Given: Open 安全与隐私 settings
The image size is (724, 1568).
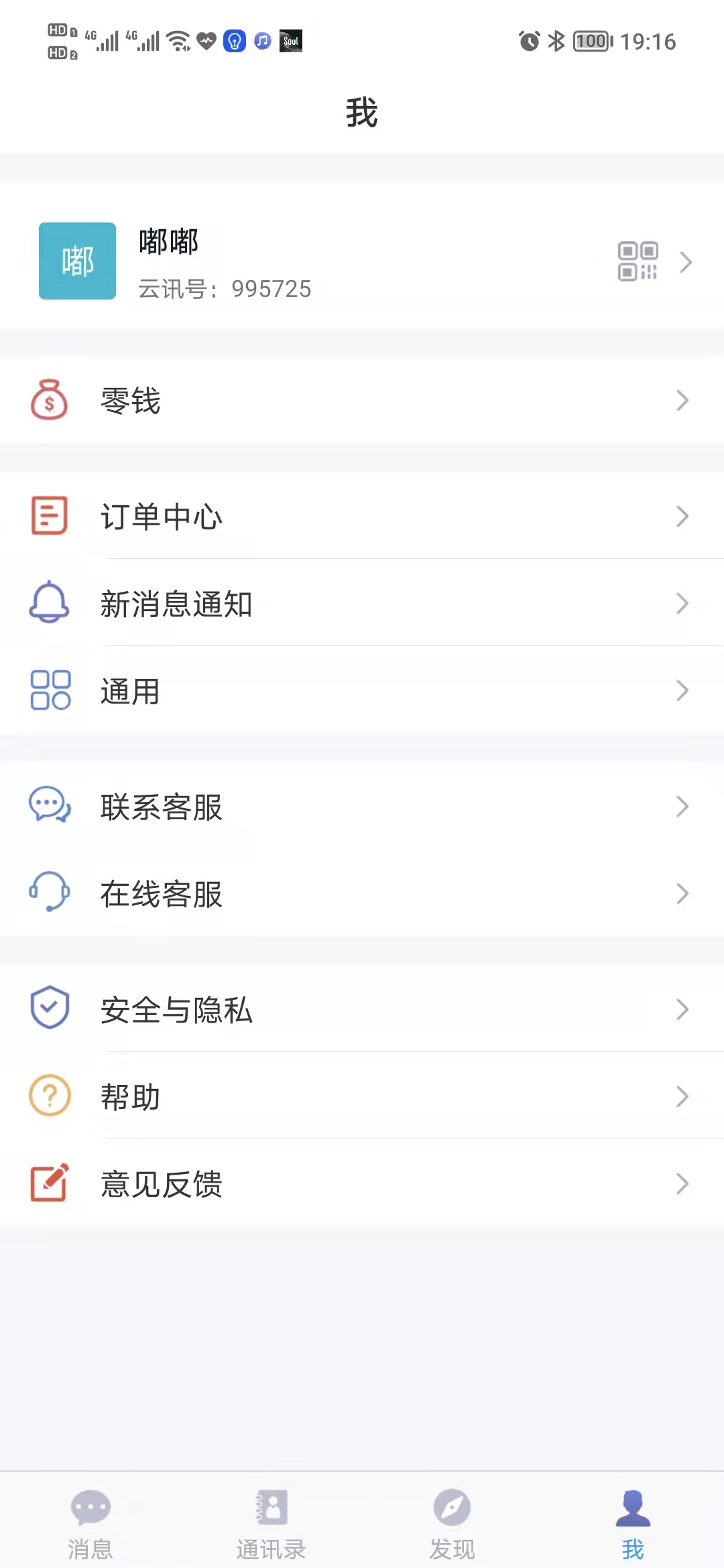Looking at the screenshot, I should pos(362,1009).
